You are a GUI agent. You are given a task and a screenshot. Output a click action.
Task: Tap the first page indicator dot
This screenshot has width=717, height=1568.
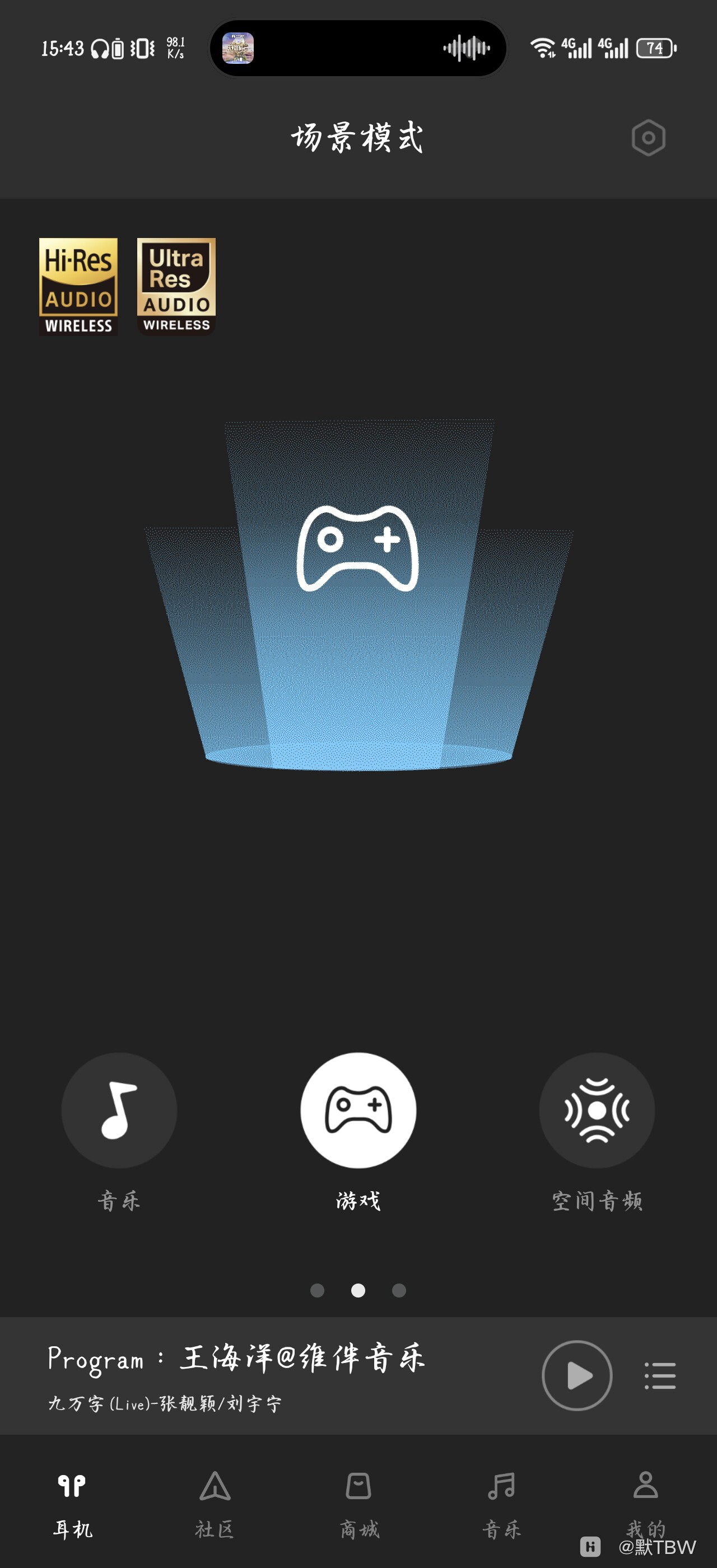pyautogui.click(x=317, y=1290)
